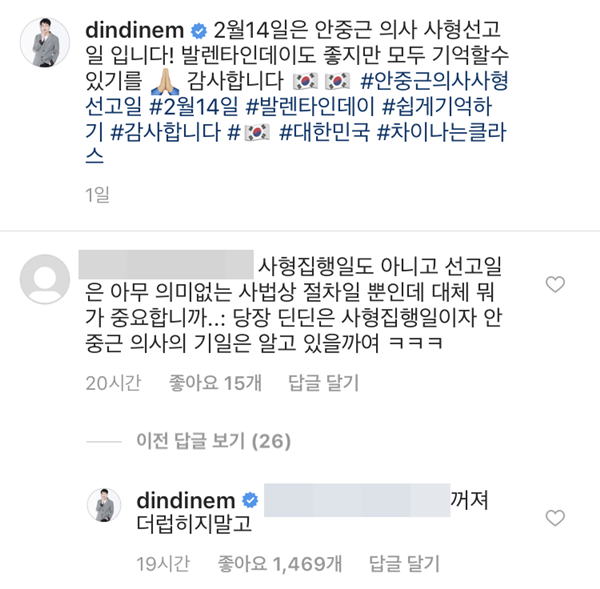Viewport: 600px width, 589px height.
Task: Open the #안중근의사사형선고일 hashtag
Action: click(462, 78)
